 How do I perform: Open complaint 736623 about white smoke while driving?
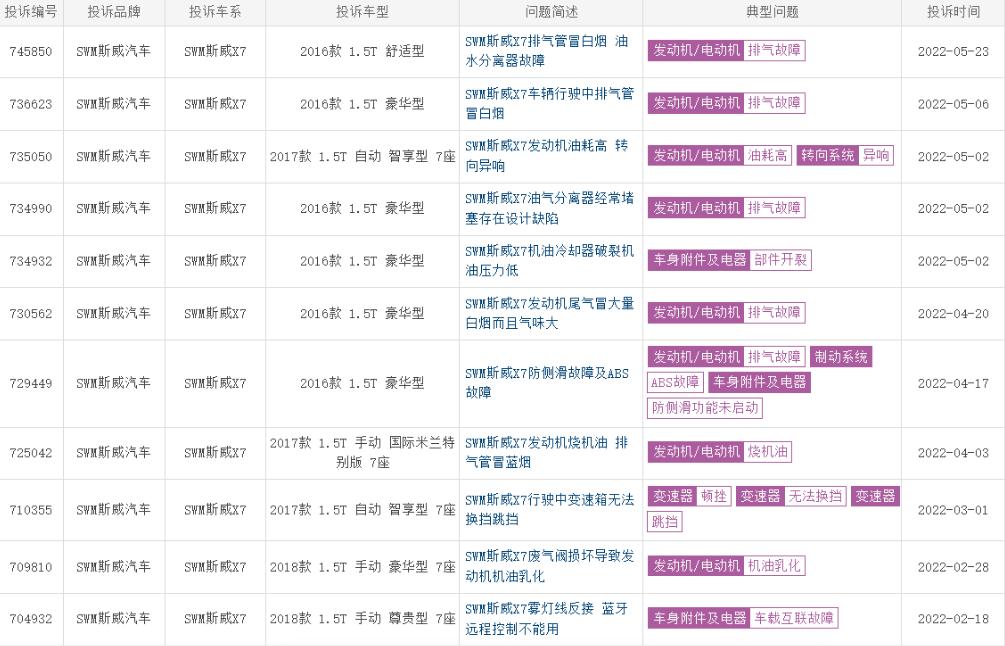click(x=548, y=102)
